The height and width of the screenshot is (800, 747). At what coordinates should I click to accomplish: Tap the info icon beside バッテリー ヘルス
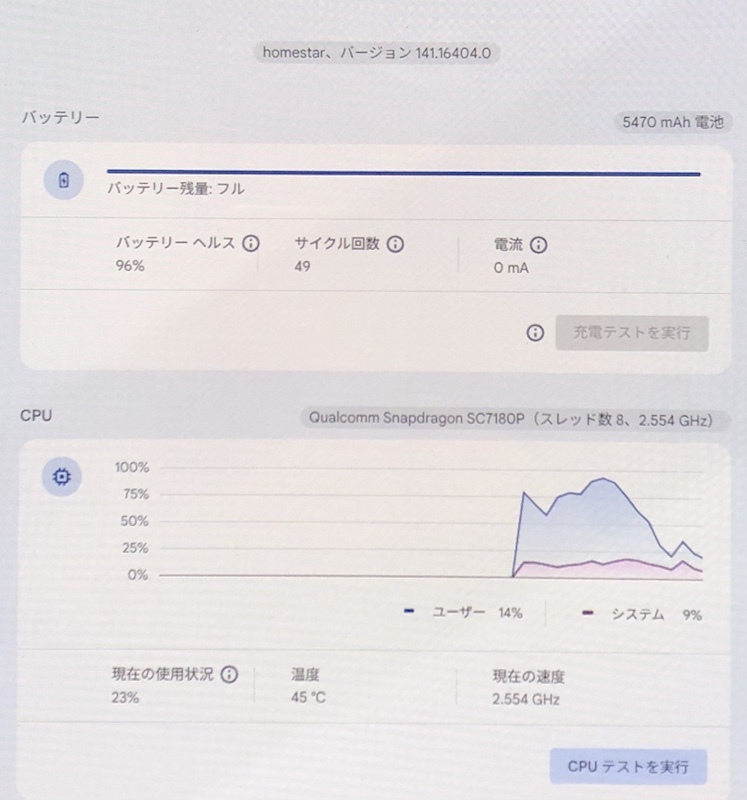pos(251,243)
